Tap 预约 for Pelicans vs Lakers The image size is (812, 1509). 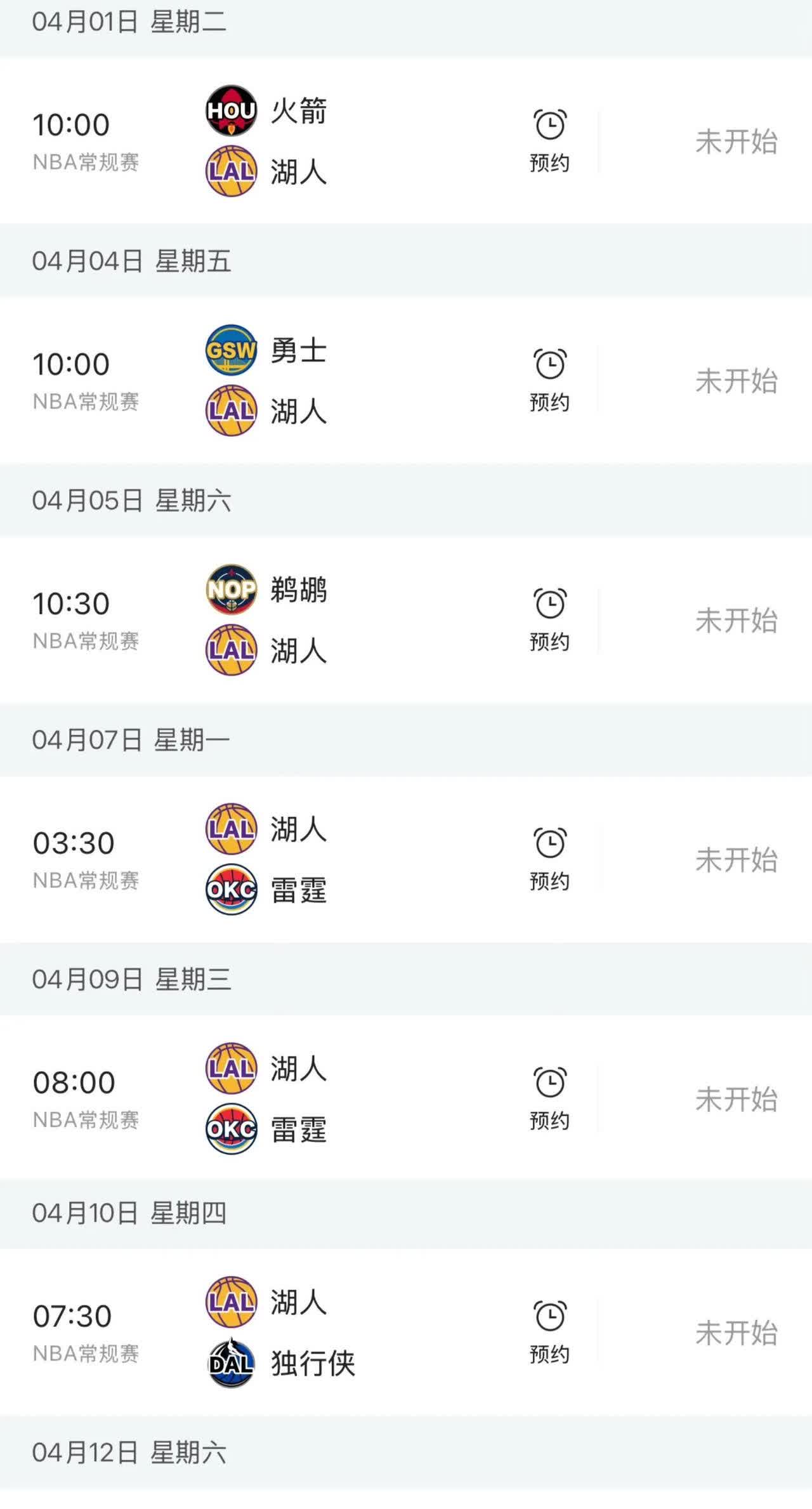click(x=549, y=619)
